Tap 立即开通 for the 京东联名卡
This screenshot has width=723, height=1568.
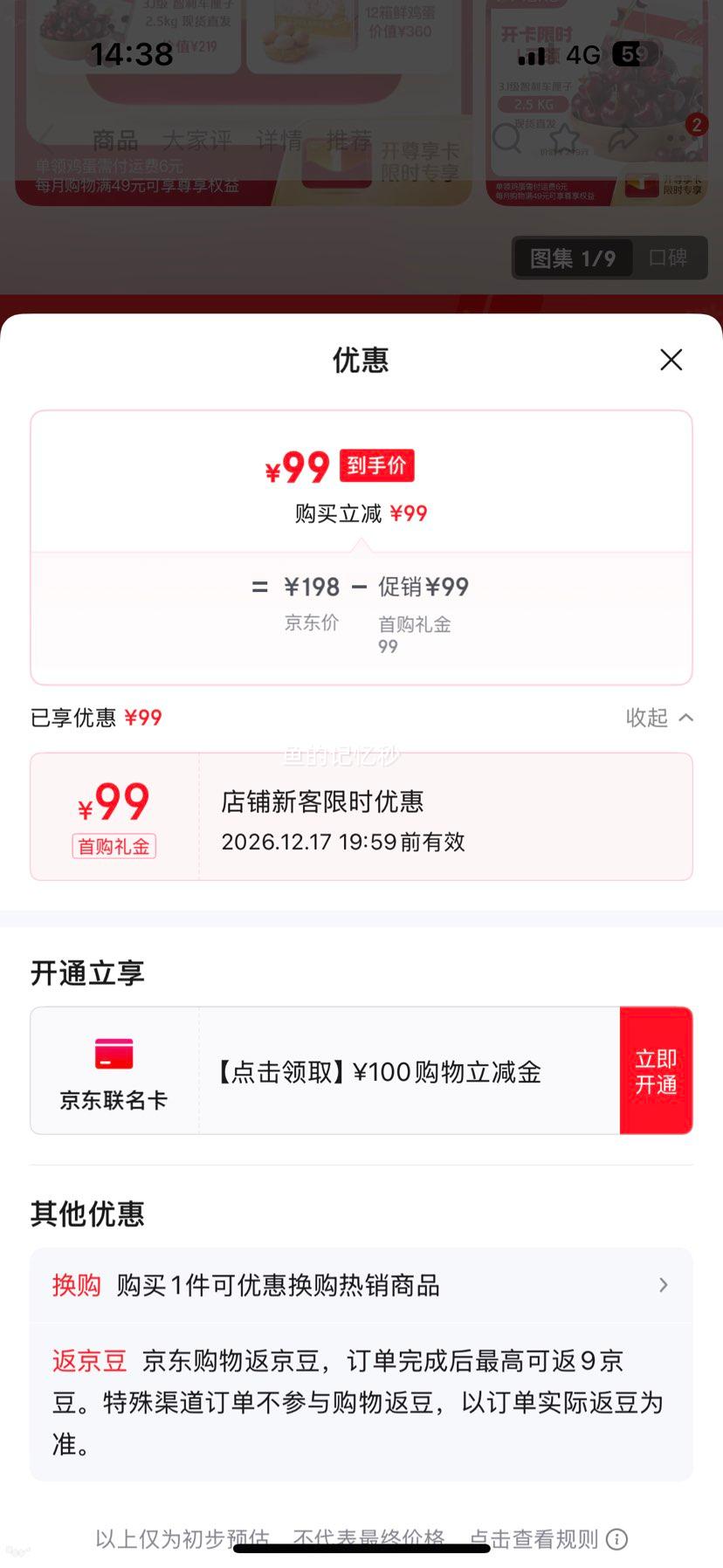click(x=656, y=1071)
